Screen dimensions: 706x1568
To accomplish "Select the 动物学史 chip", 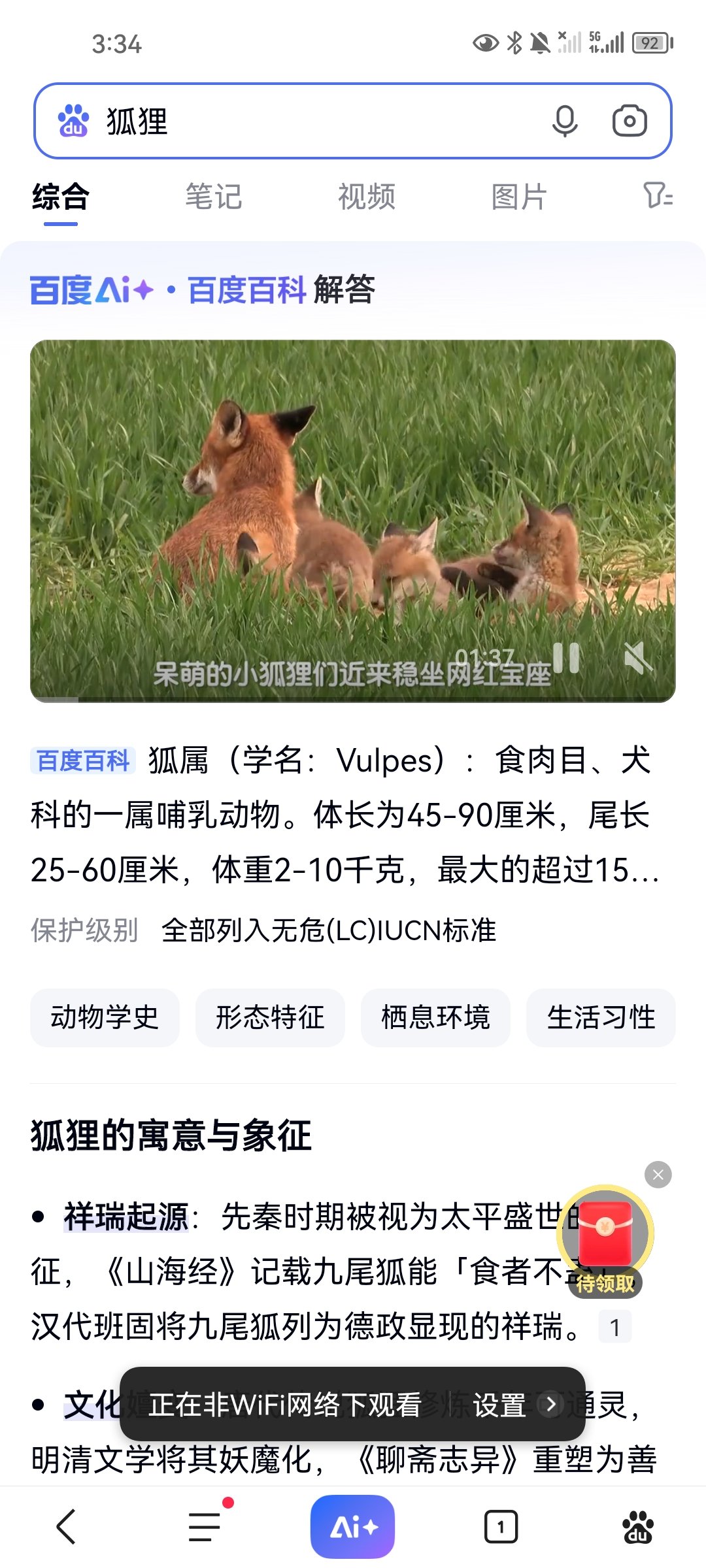I will pos(105,1018).
